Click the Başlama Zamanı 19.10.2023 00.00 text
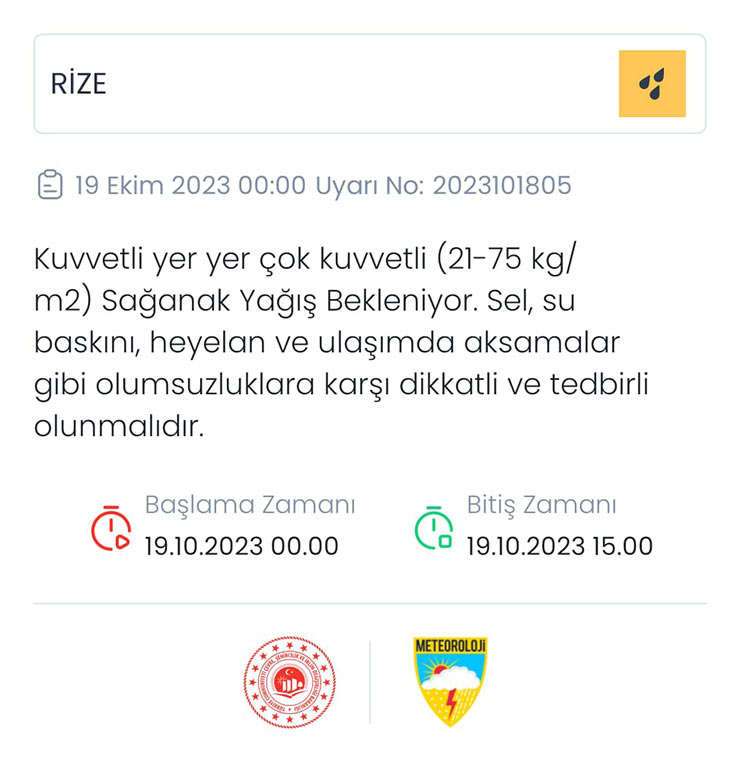 click(x=240, y=546)
